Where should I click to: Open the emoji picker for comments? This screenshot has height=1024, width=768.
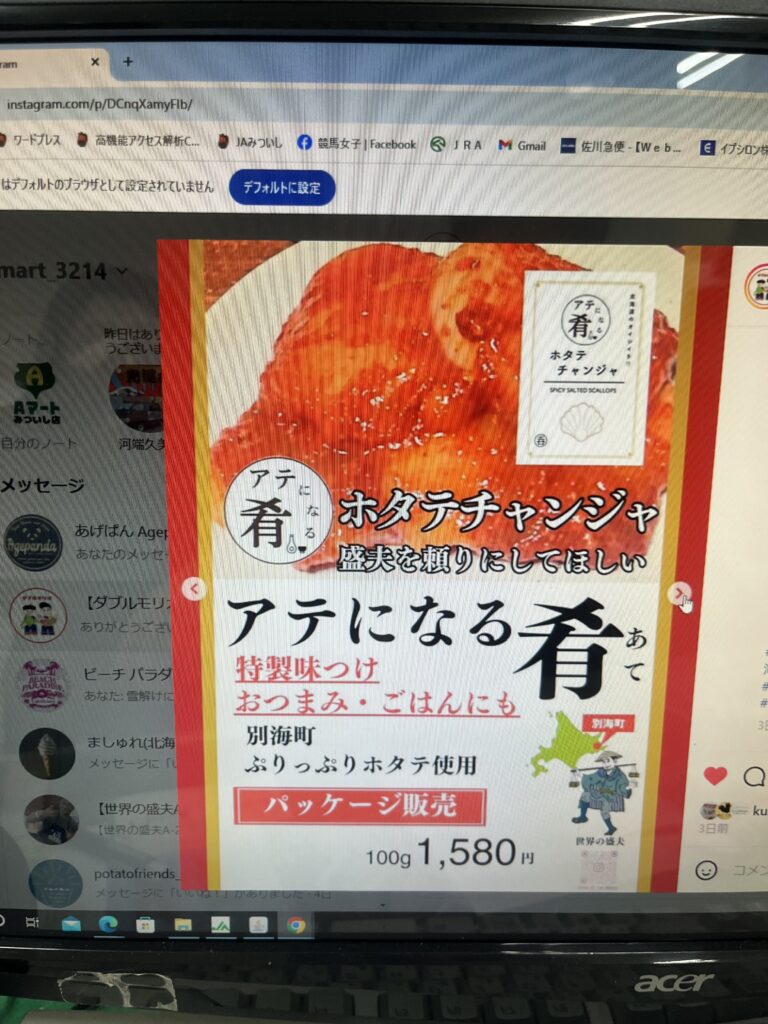(x=706, y=870)
